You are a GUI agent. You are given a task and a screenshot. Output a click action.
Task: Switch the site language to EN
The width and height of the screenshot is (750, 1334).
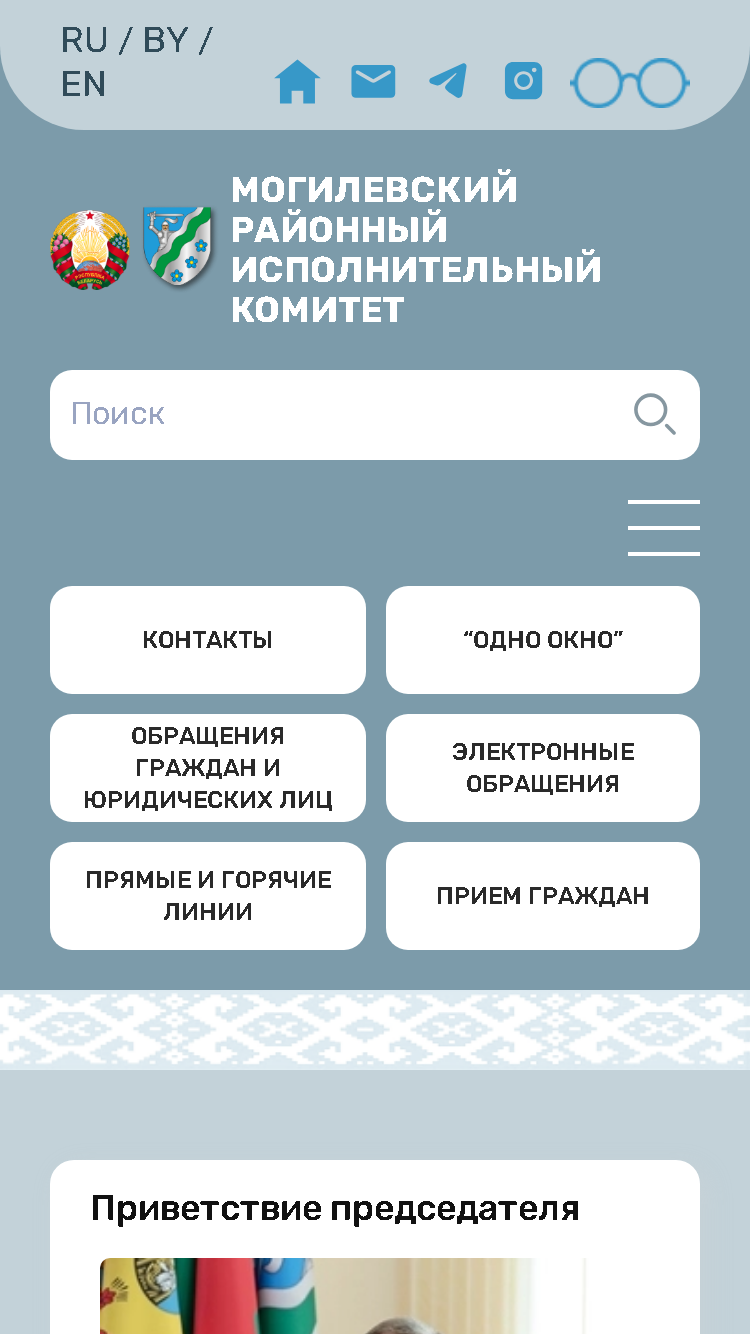pos(83,84)
